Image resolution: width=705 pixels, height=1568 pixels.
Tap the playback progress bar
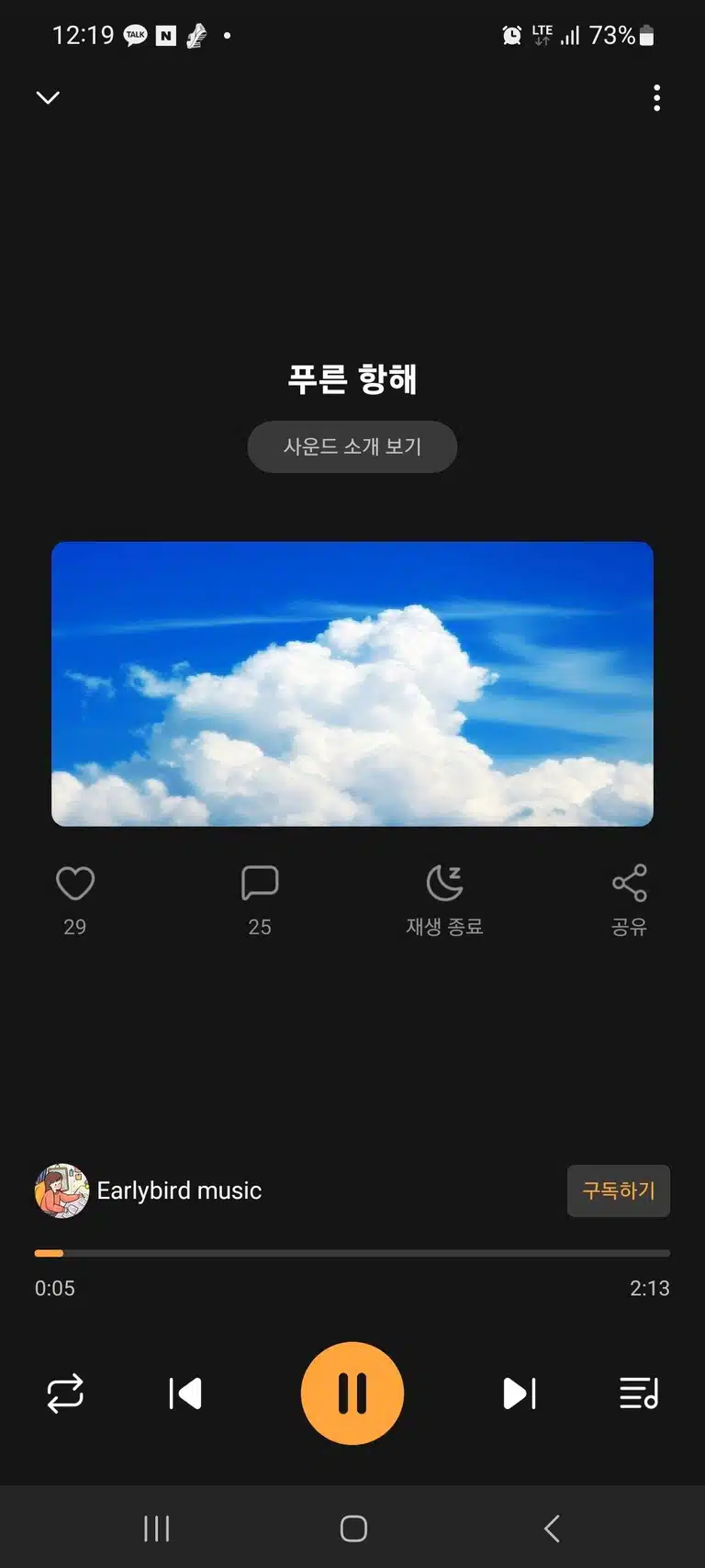tap(352, 1253)
